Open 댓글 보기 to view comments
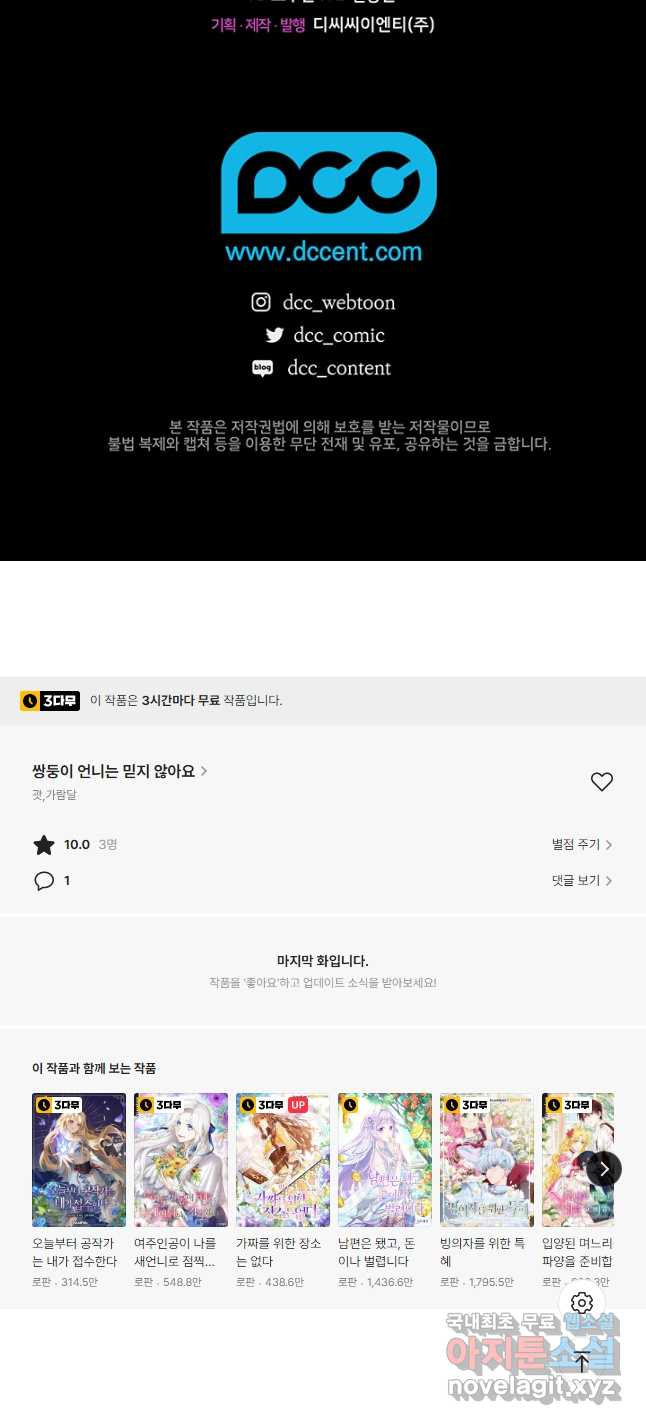Viewport: 646px width, 1425px height. click(x=582, y=881)
